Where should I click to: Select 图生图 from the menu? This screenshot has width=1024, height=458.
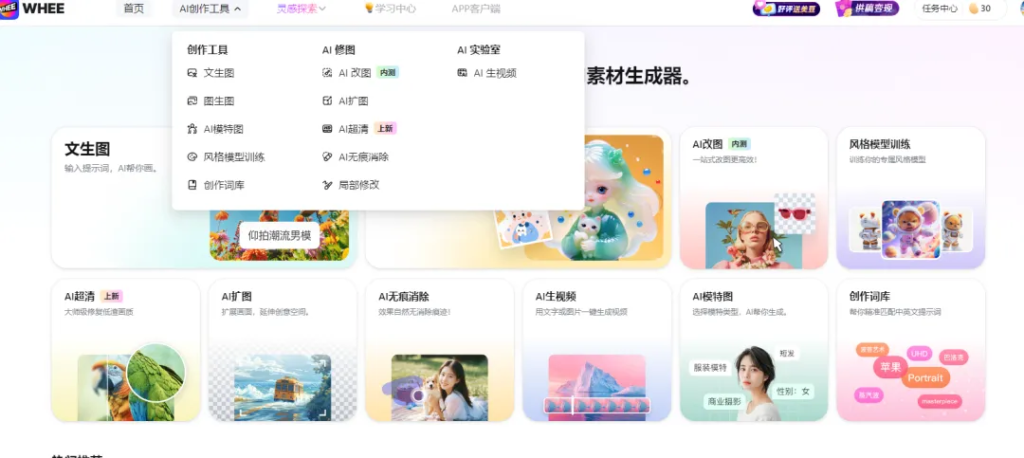click(x=217, y=101)
